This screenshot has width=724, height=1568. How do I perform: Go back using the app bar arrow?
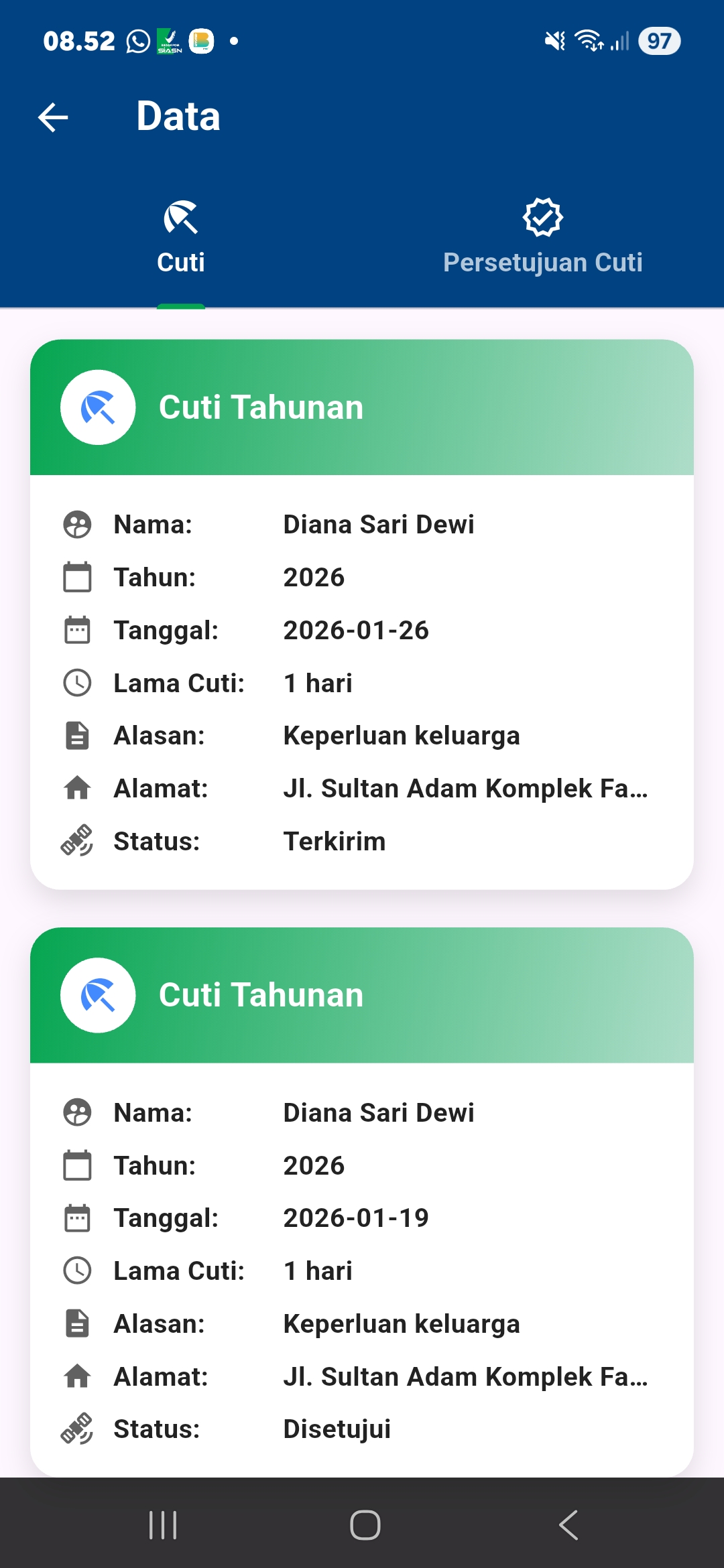click(54, 118)
